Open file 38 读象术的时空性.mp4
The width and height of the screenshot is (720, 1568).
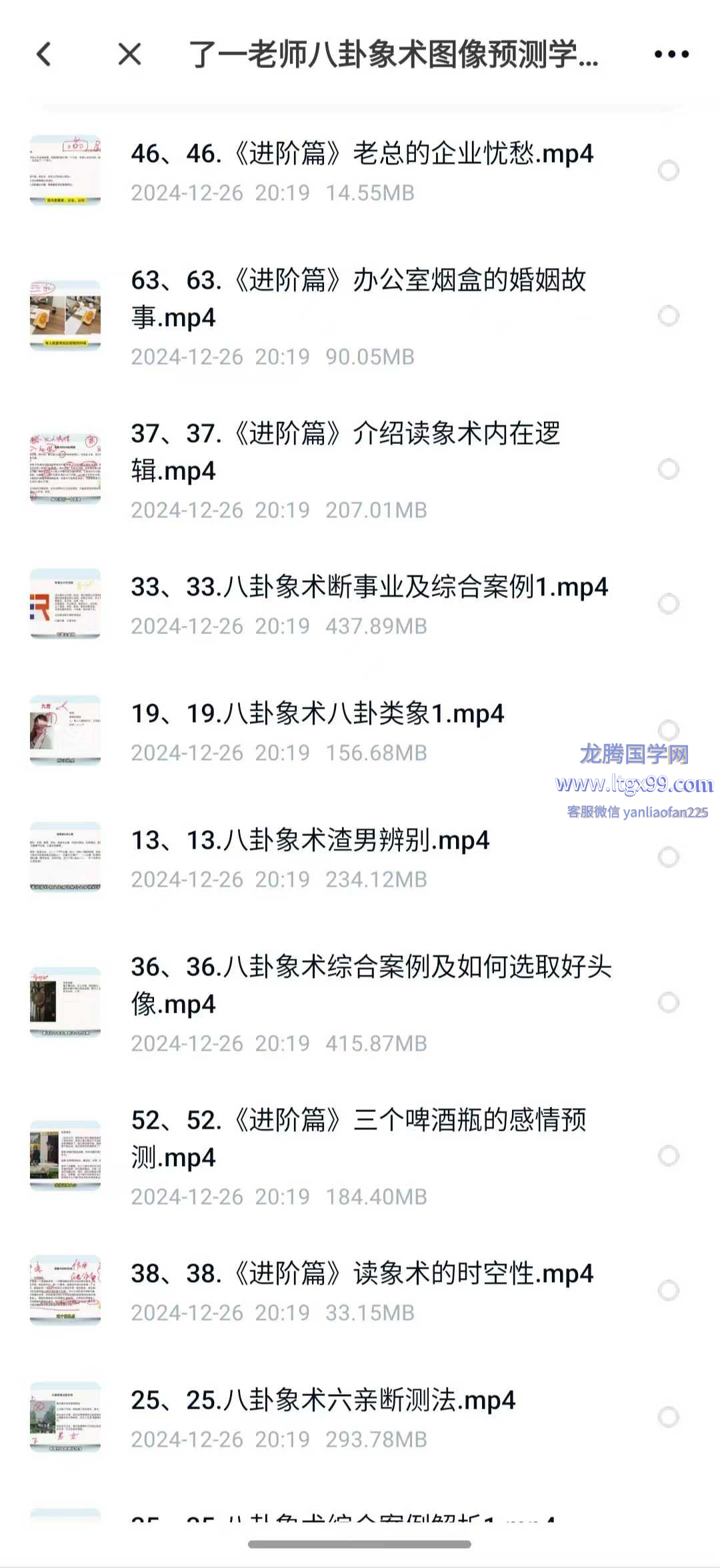click(x=362, y=1274)
